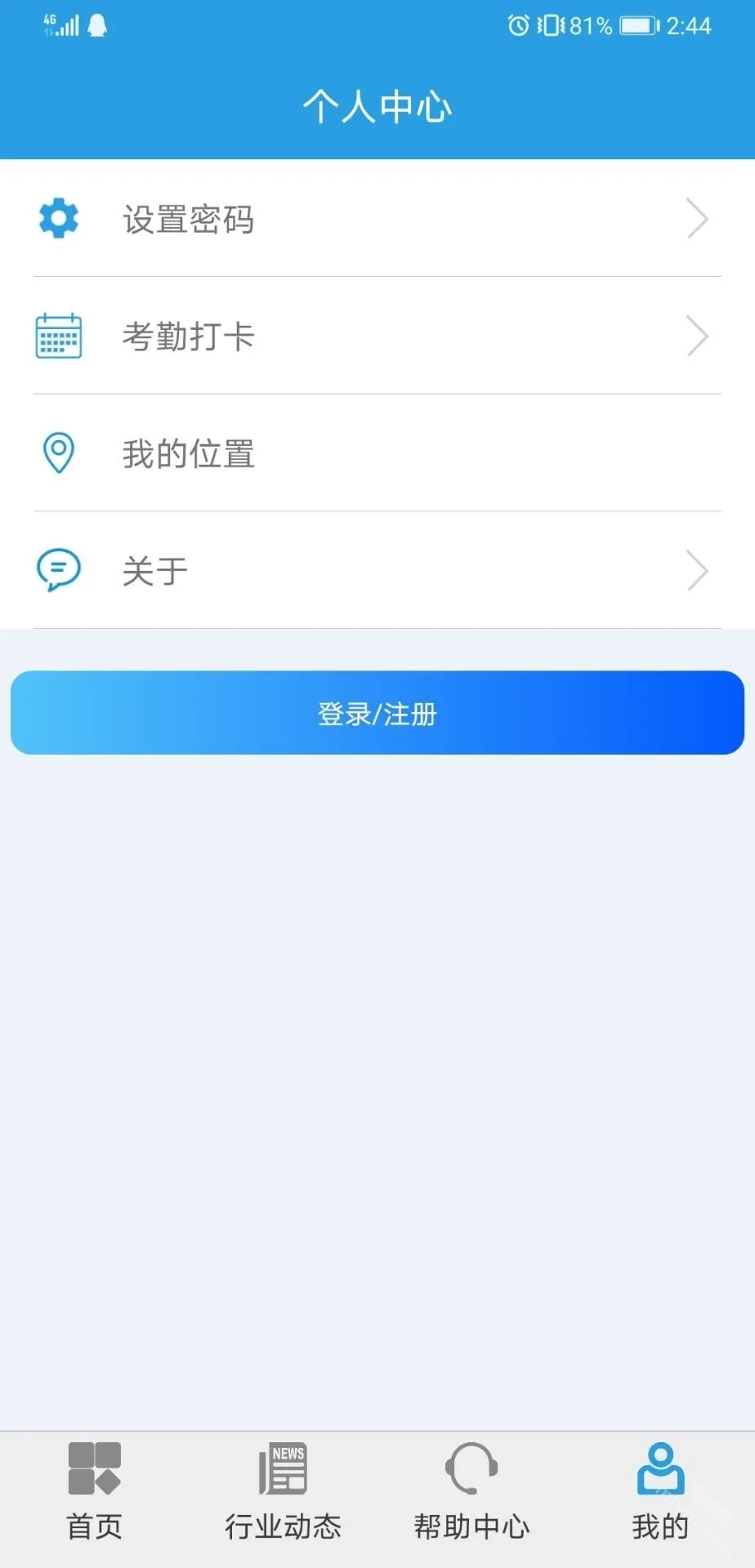
Task: Open the 设置密码 row
Action: click(376, 219)
